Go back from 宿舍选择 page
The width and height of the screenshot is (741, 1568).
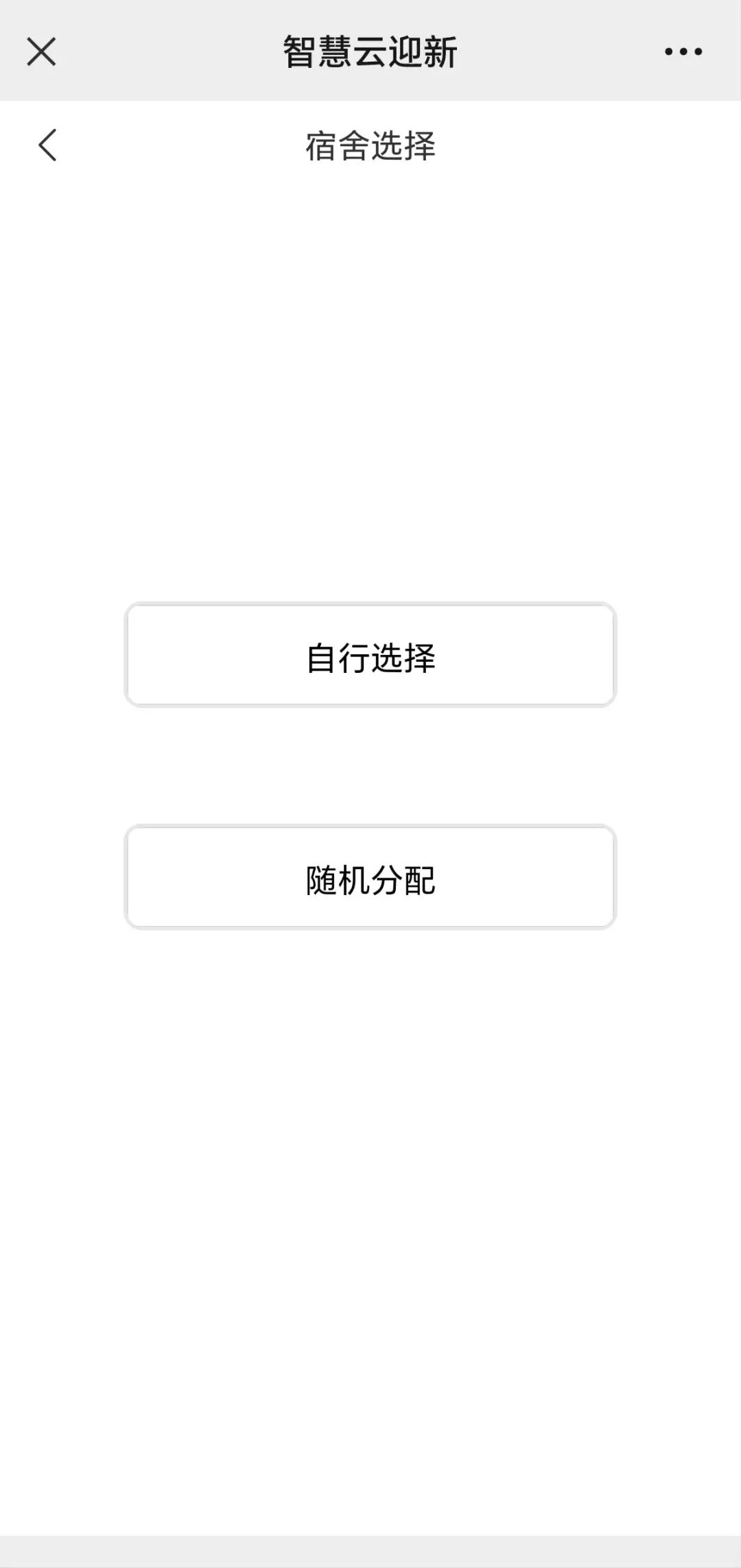47,145
